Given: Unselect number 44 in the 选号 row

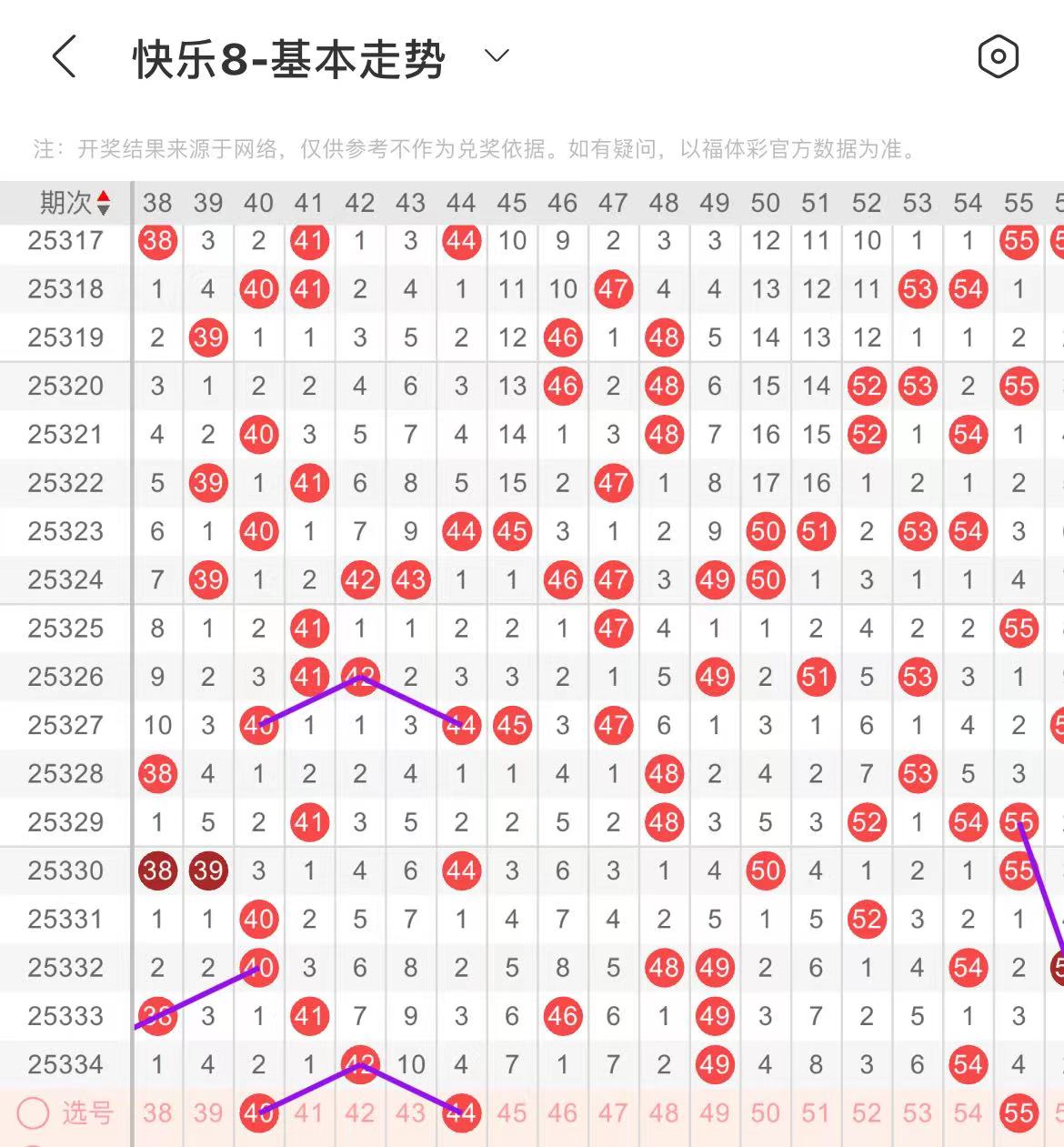Looking at the screenshot, I should pos(461,1112).
